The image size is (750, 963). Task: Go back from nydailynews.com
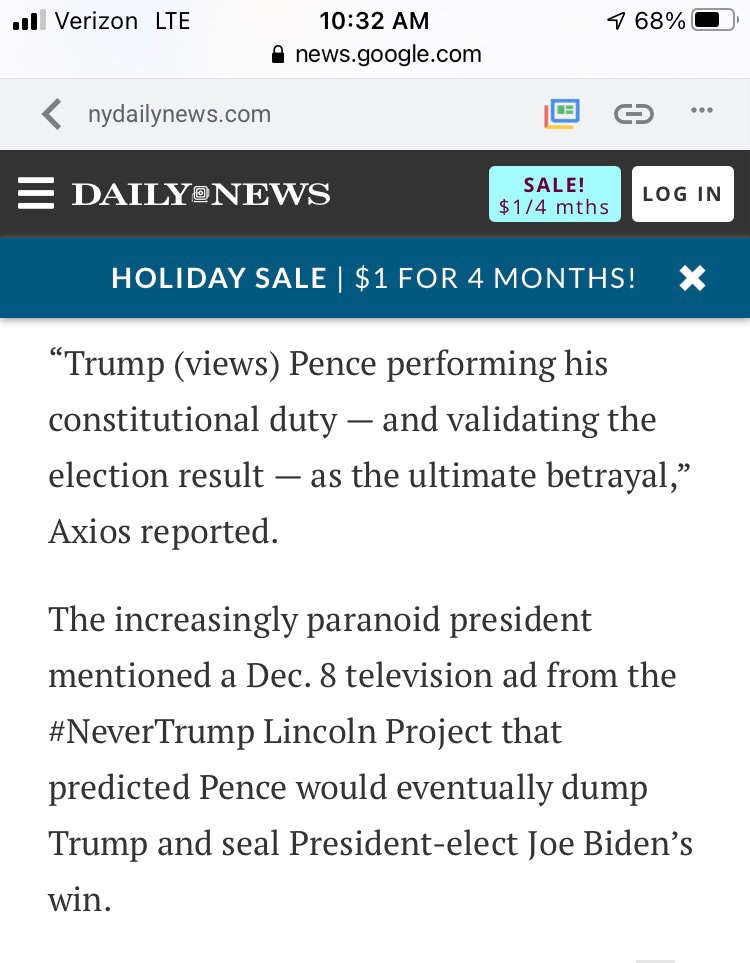pos(52,114)
